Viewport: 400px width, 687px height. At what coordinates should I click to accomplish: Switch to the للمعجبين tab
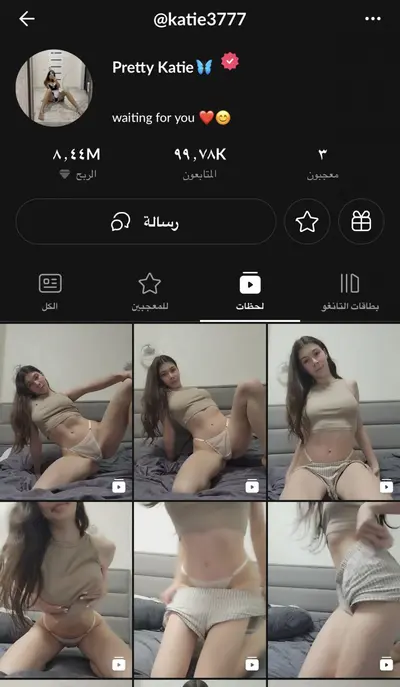[x=150, y=292]
